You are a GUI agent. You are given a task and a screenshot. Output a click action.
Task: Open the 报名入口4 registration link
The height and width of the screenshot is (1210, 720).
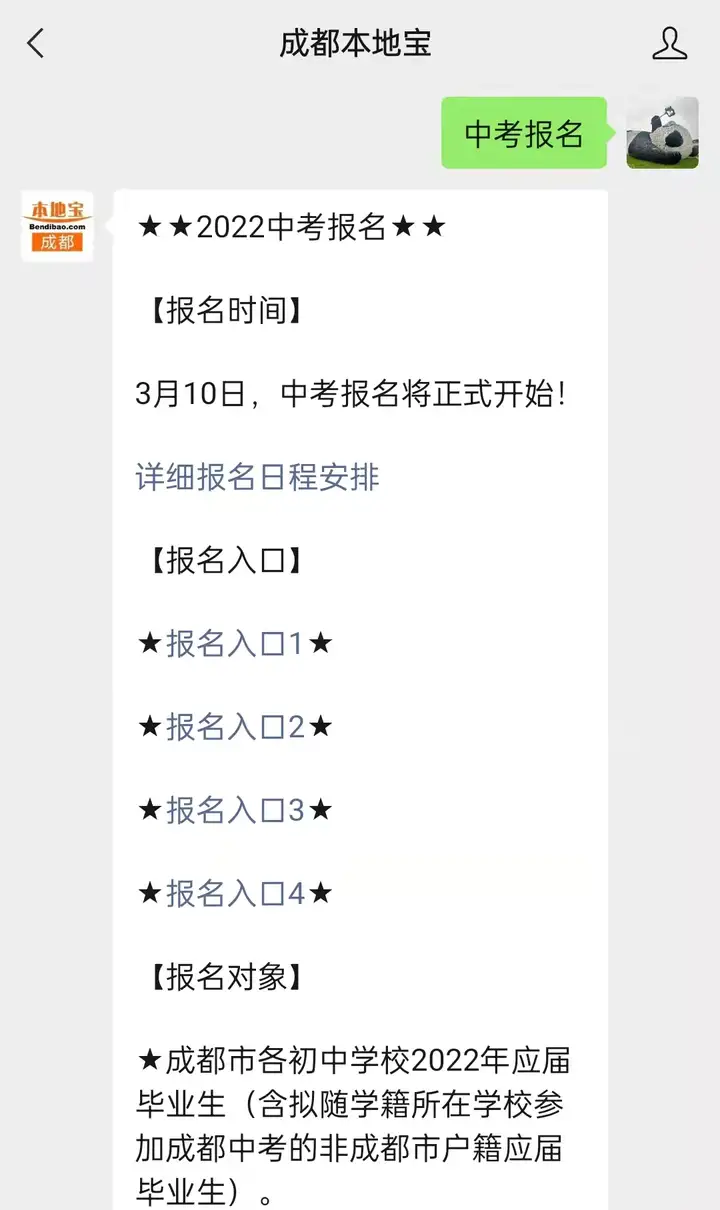pos(232,893)
